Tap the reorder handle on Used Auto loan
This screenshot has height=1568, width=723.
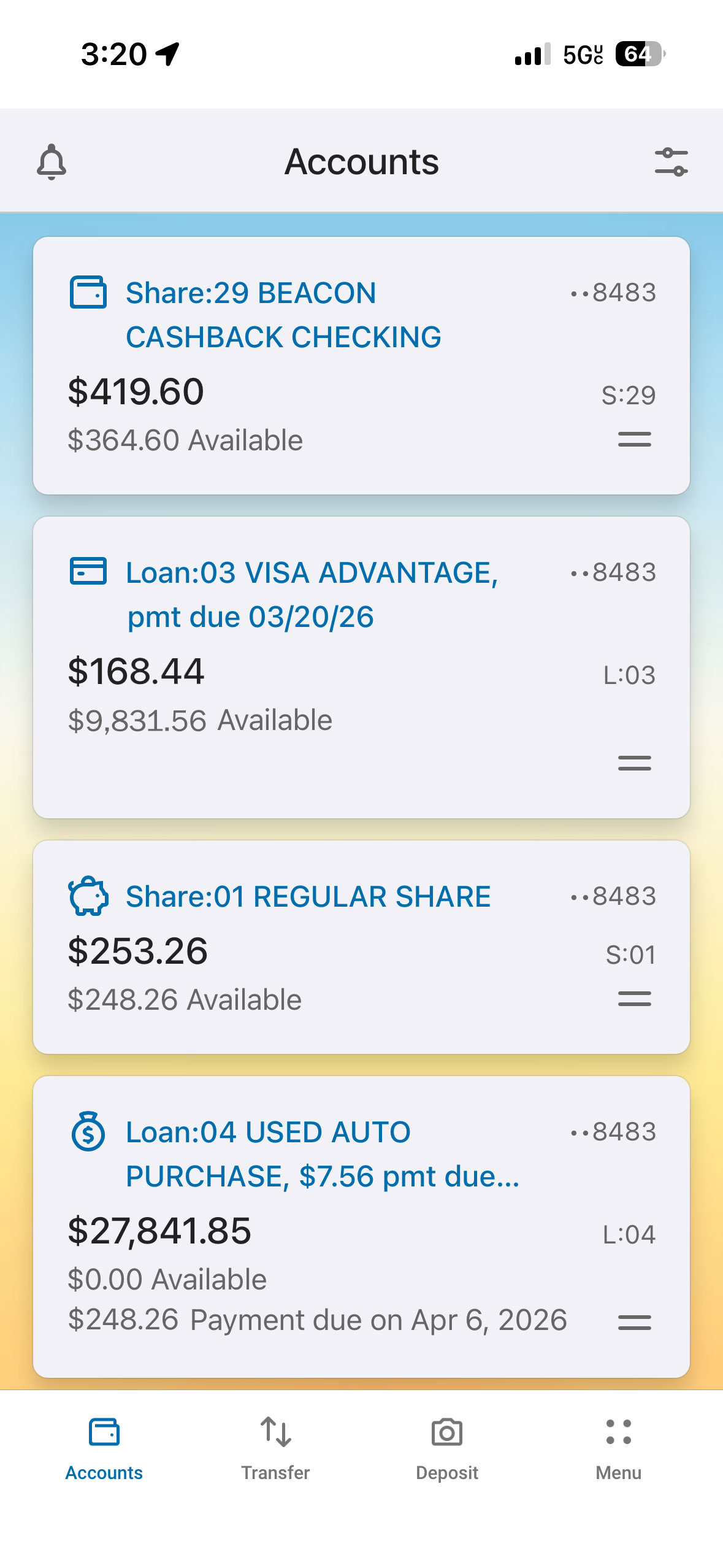[x=635, y=1323]
